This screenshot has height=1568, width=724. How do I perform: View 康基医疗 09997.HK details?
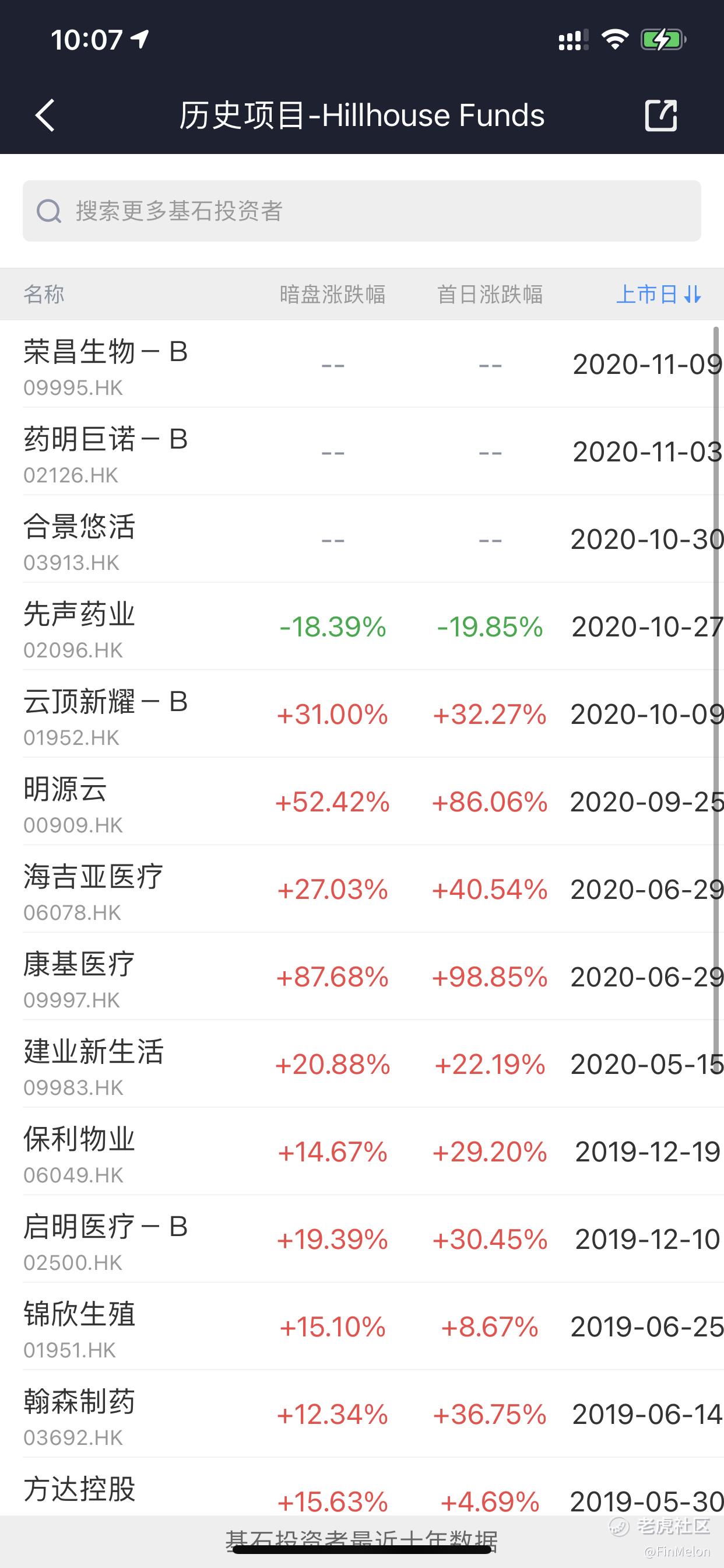[362, 977]
